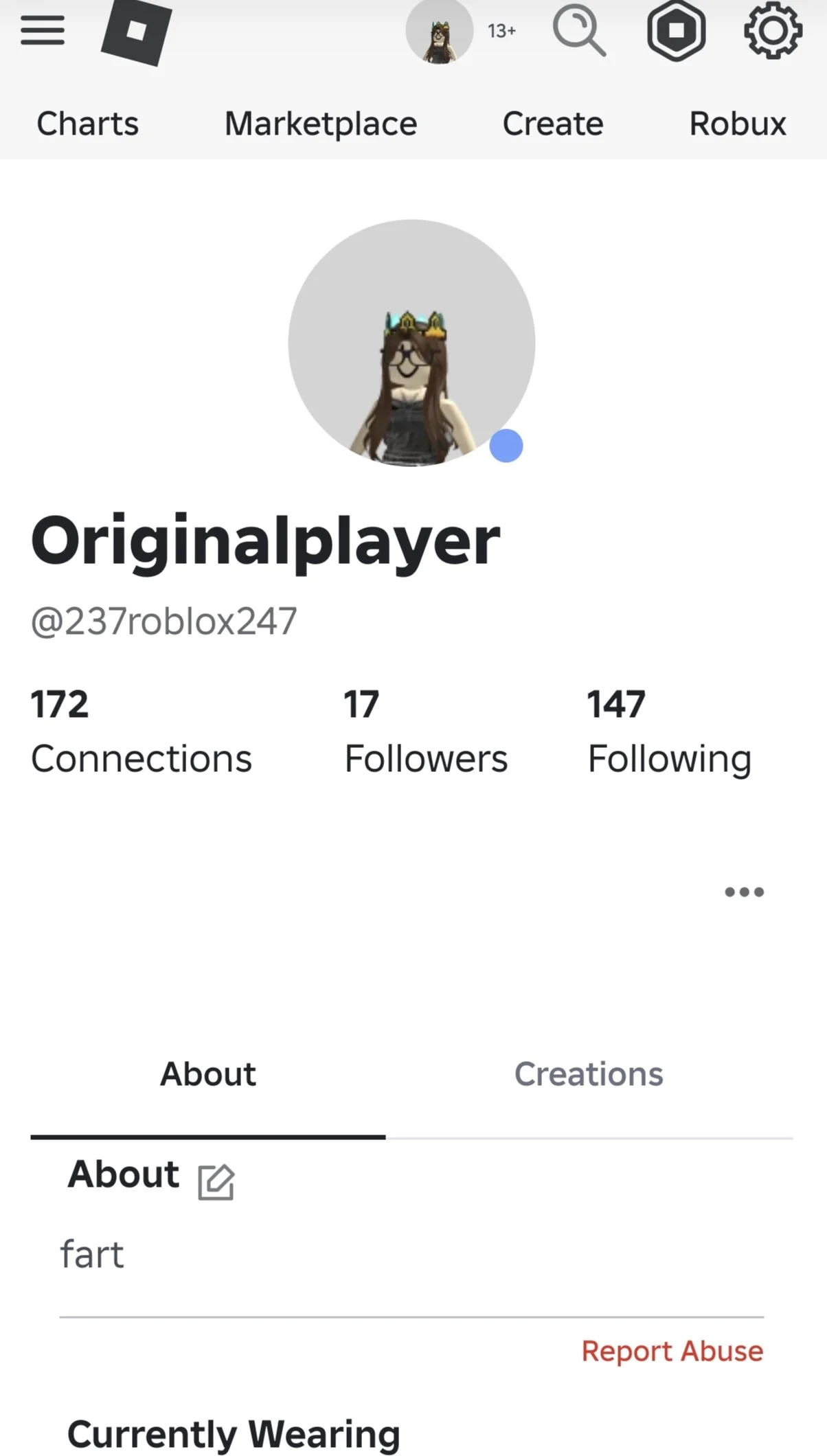
Task: Open the search magnifier
Action: point(579,32)
